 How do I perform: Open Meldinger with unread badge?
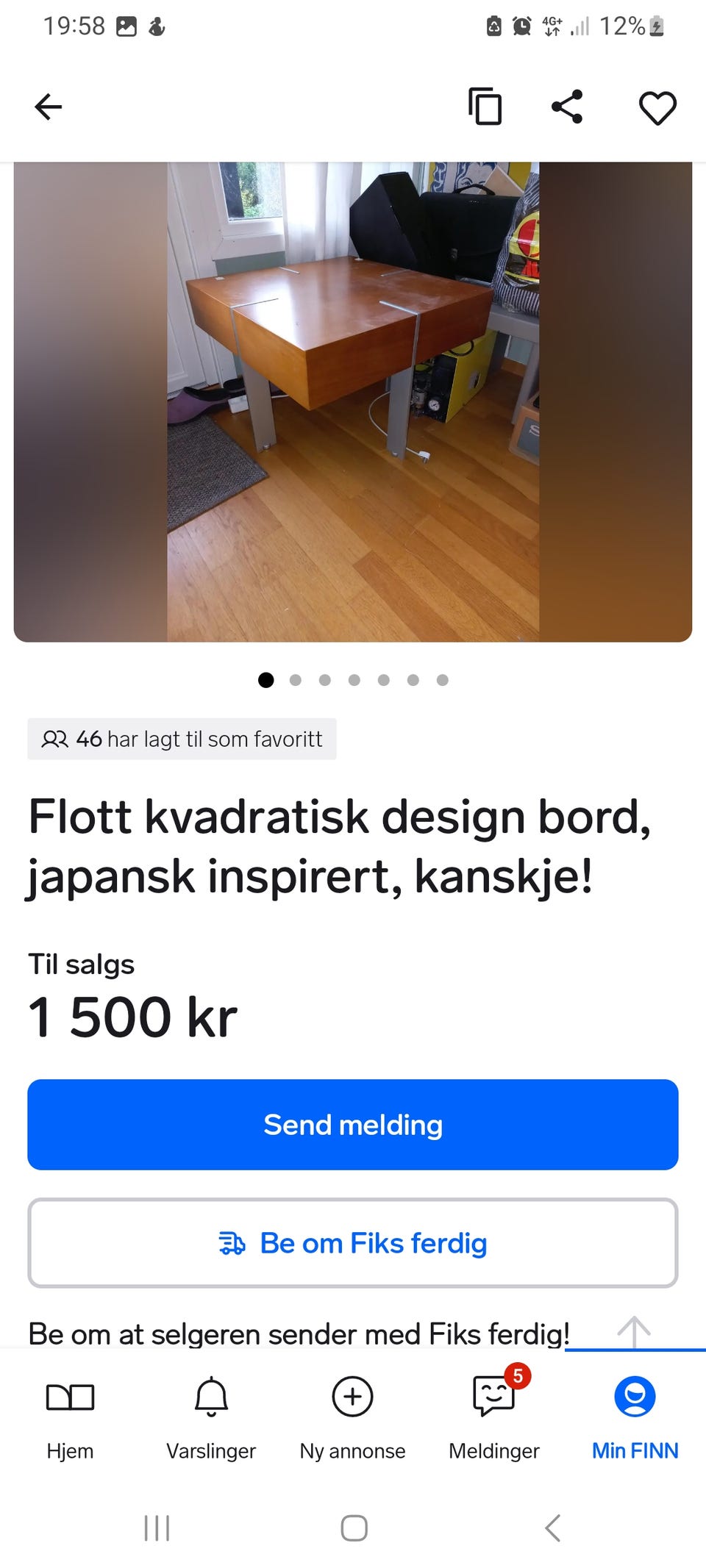(x=493, y=1411)
